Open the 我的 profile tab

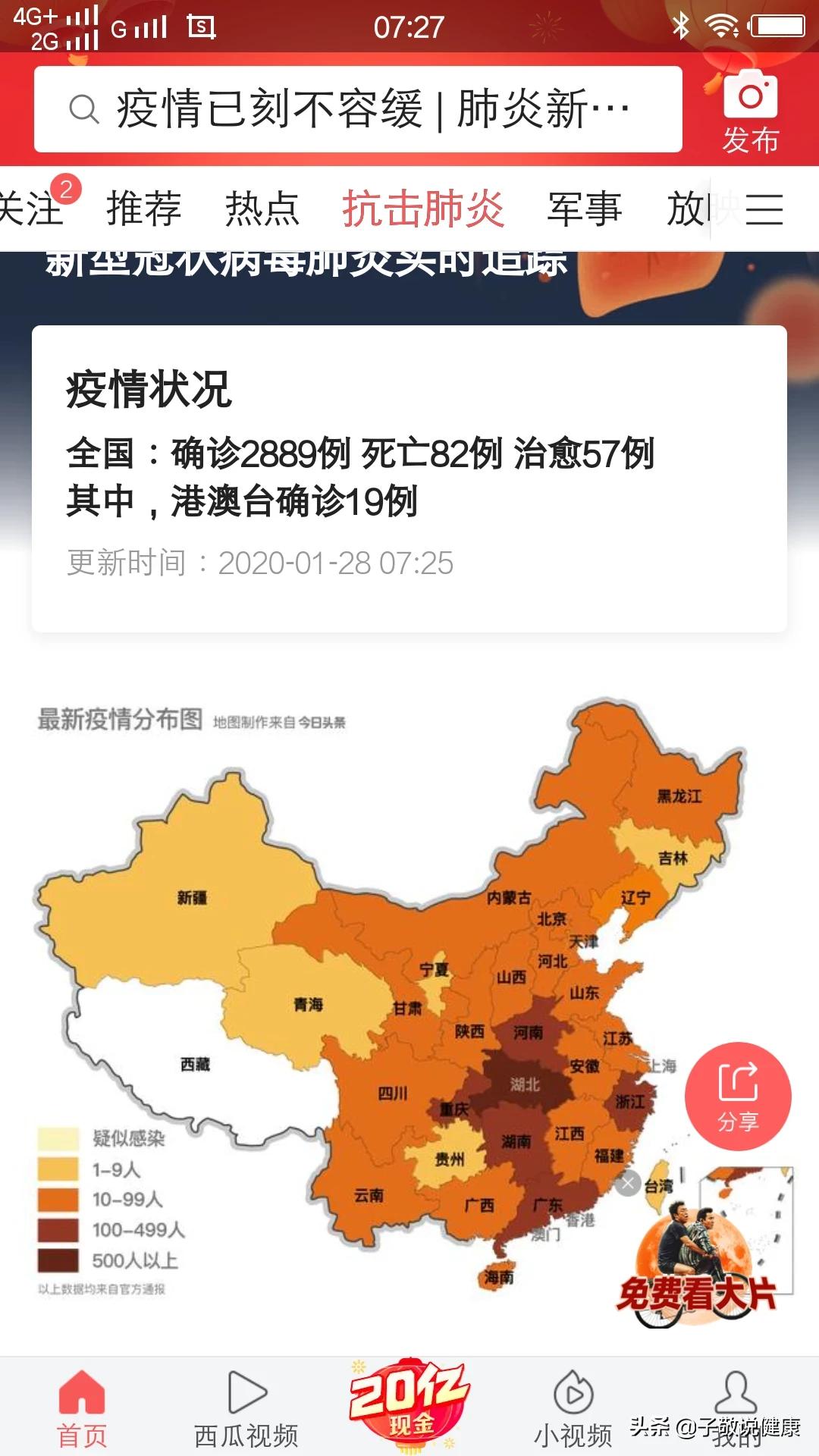click(x=736, y=1407)
